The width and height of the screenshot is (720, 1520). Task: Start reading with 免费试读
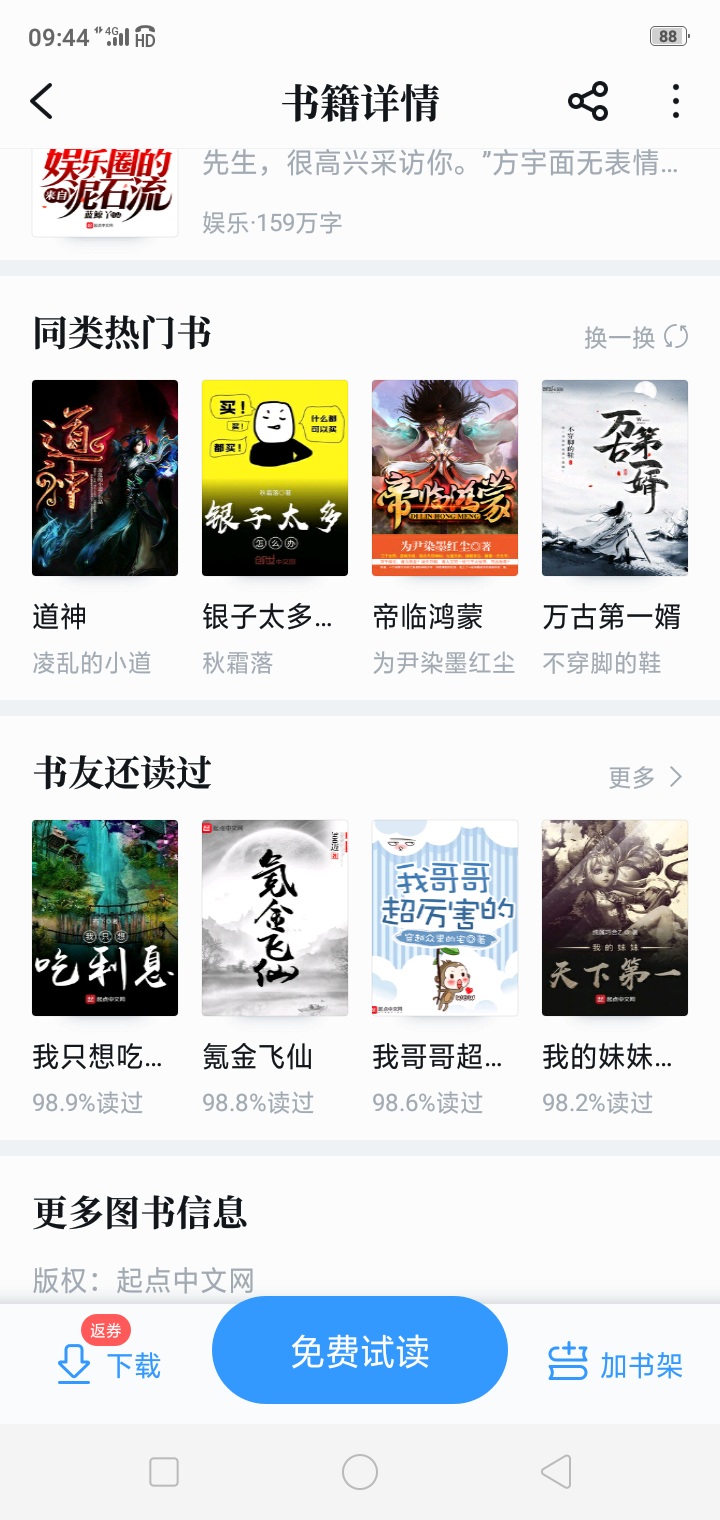[x=360, y=1351]
